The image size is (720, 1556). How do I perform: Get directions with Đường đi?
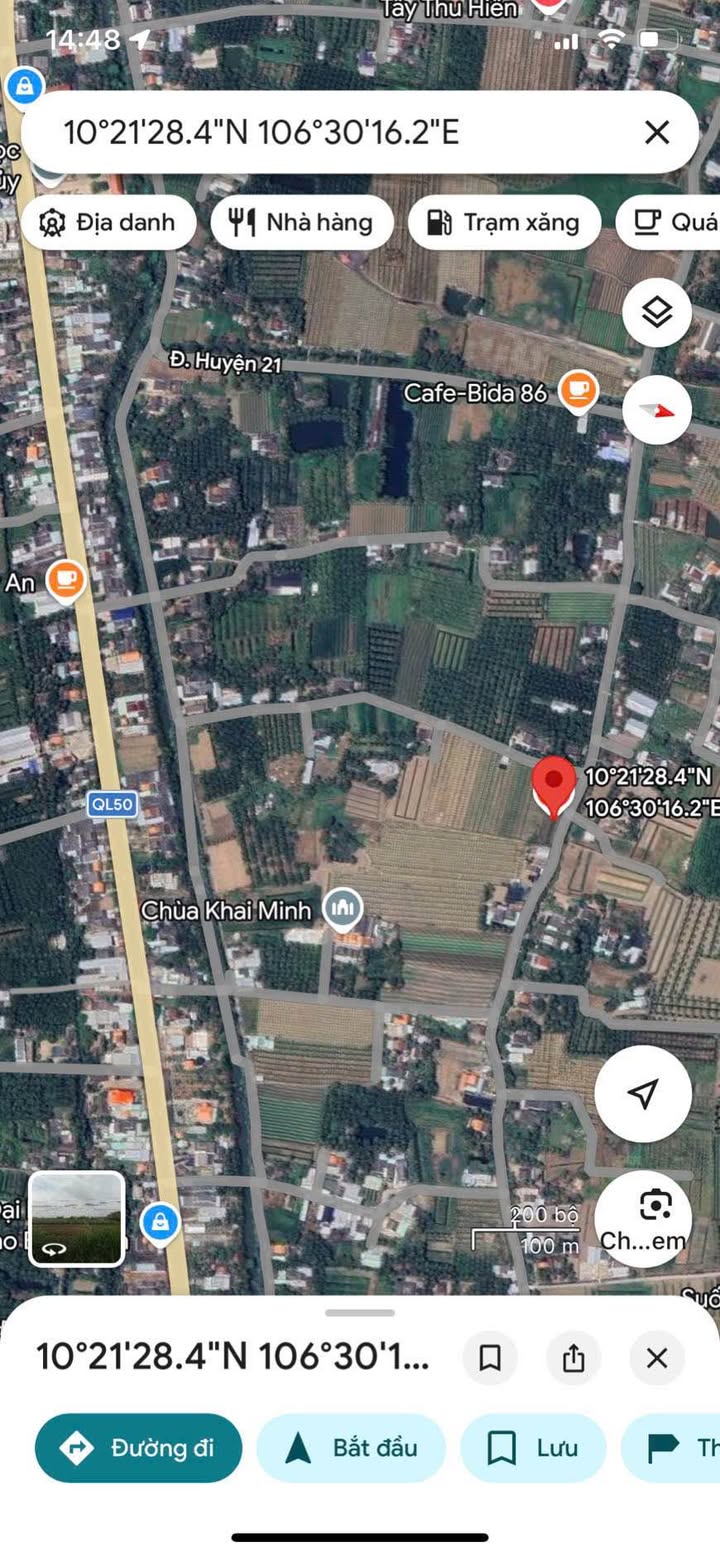pos(139,1447)
